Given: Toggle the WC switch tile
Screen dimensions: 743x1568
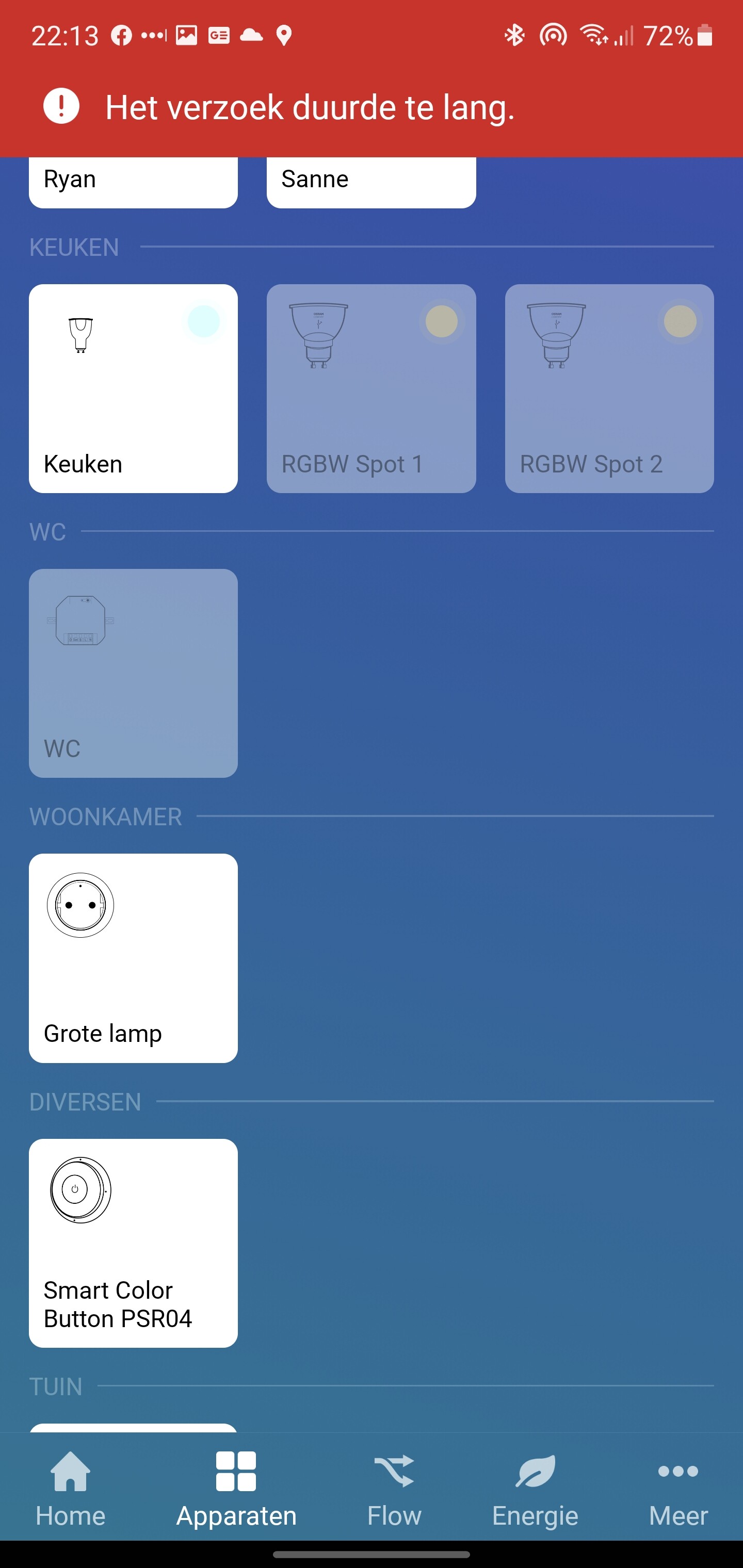Looking at the screenshot, I should click(133, 673).
